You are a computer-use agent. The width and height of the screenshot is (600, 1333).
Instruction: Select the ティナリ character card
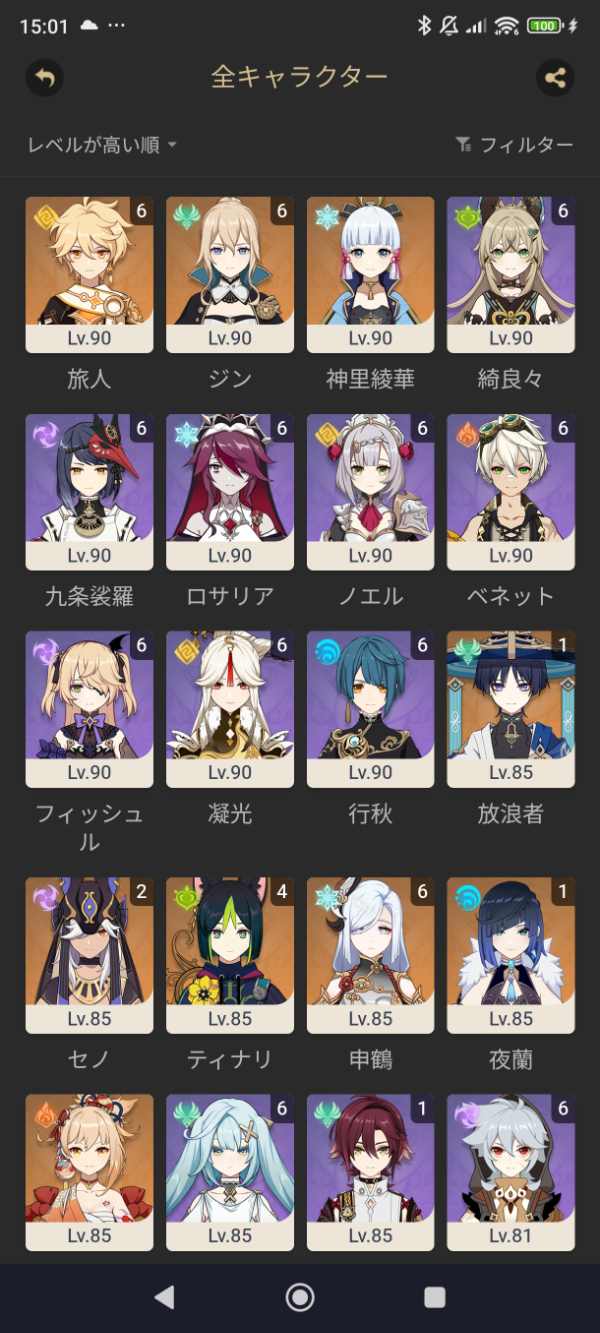tap(230, 955)
